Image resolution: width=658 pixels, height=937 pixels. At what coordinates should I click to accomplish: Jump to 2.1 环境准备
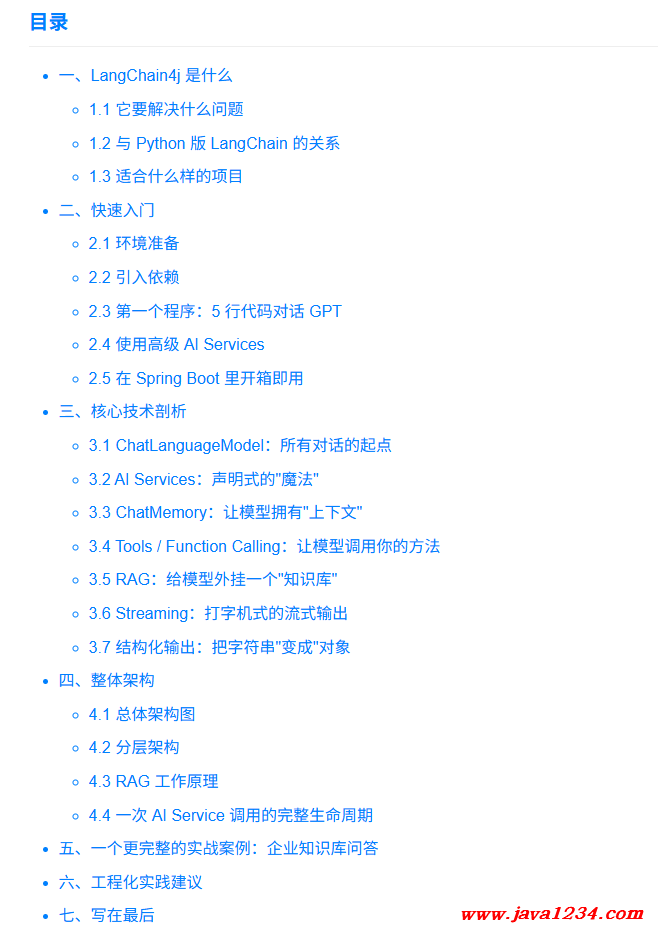point(134,244)
